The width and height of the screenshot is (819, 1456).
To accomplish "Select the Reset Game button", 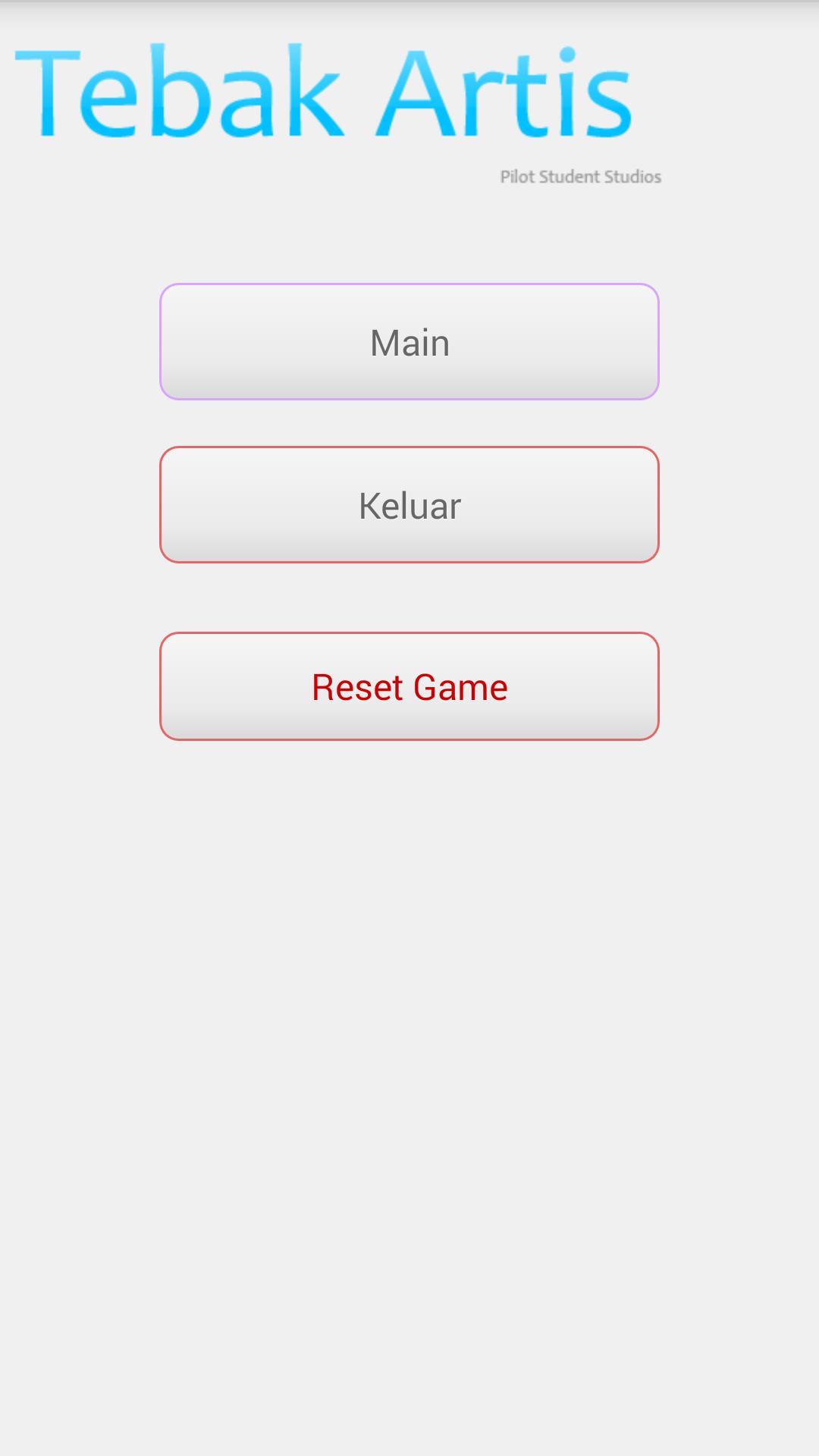I will pyautogui.click(x=409, y=686).
